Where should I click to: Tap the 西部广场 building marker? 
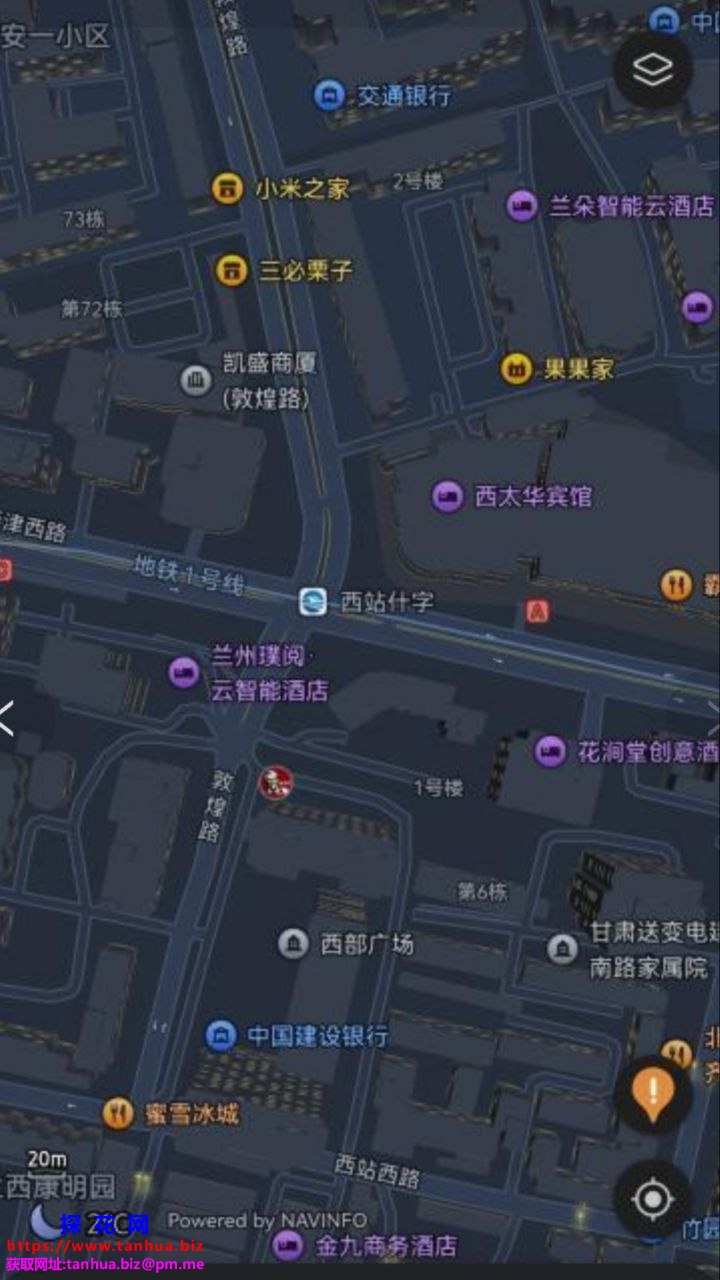point(292,943)
